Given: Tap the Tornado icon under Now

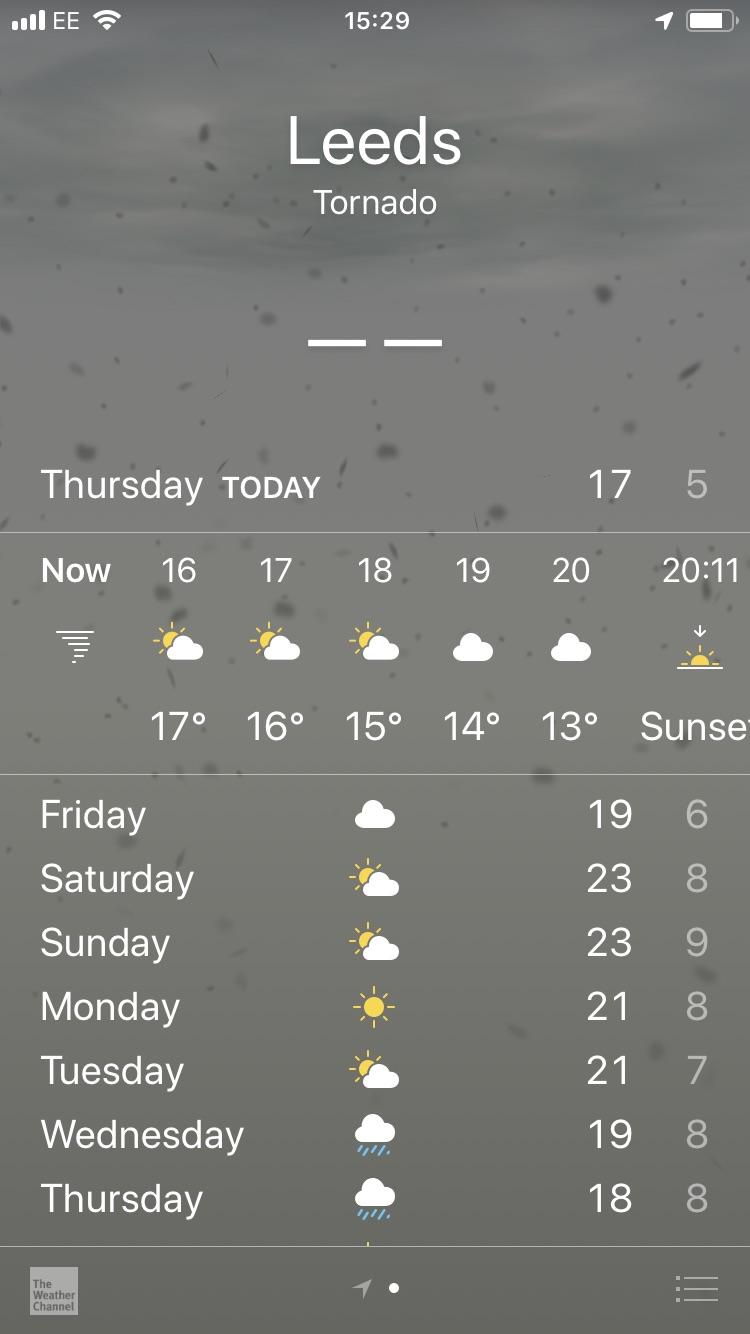Looking at the screenshot, I should (x=77, y=645).
